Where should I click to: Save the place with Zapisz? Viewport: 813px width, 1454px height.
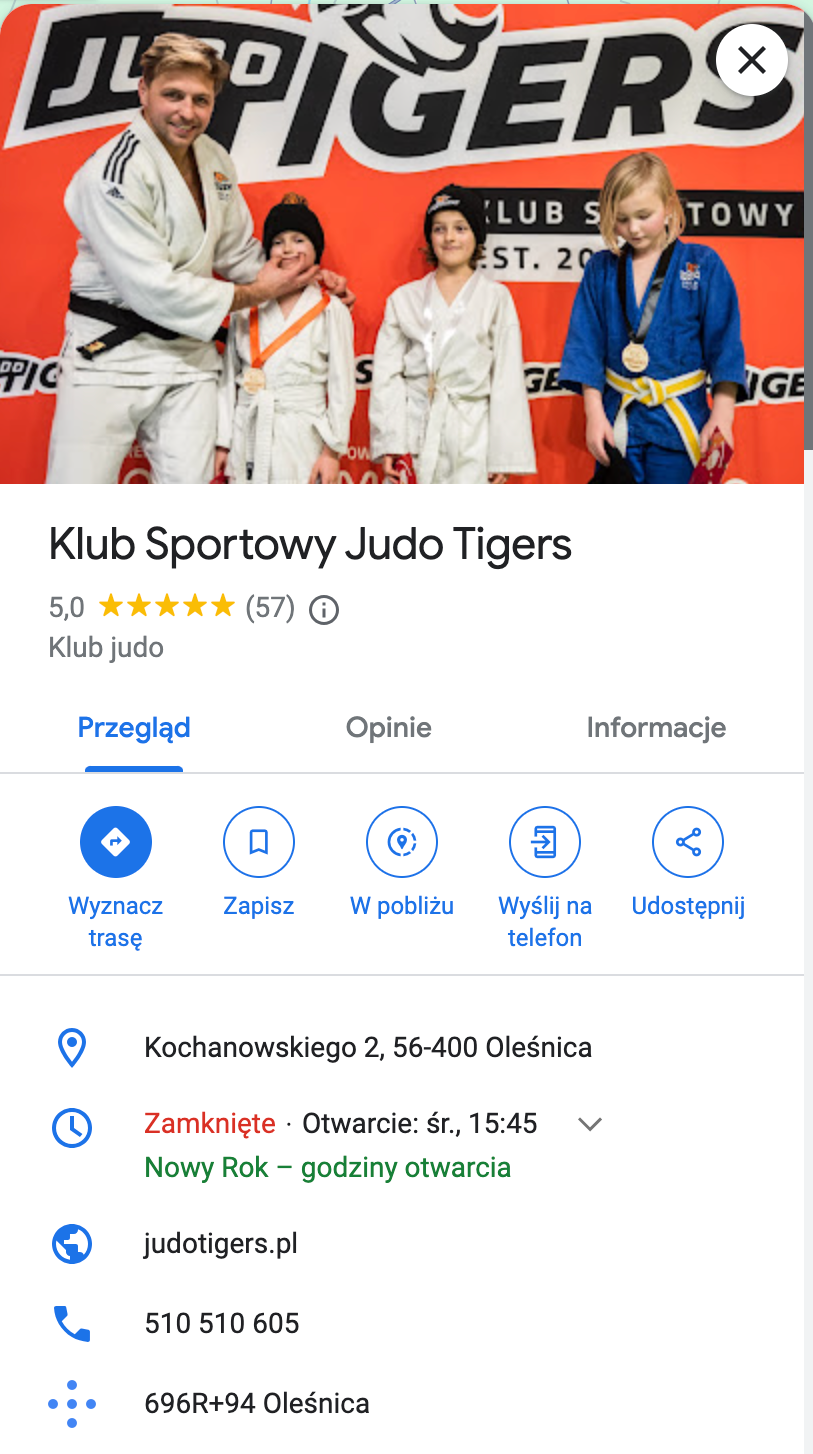[259, 842]
